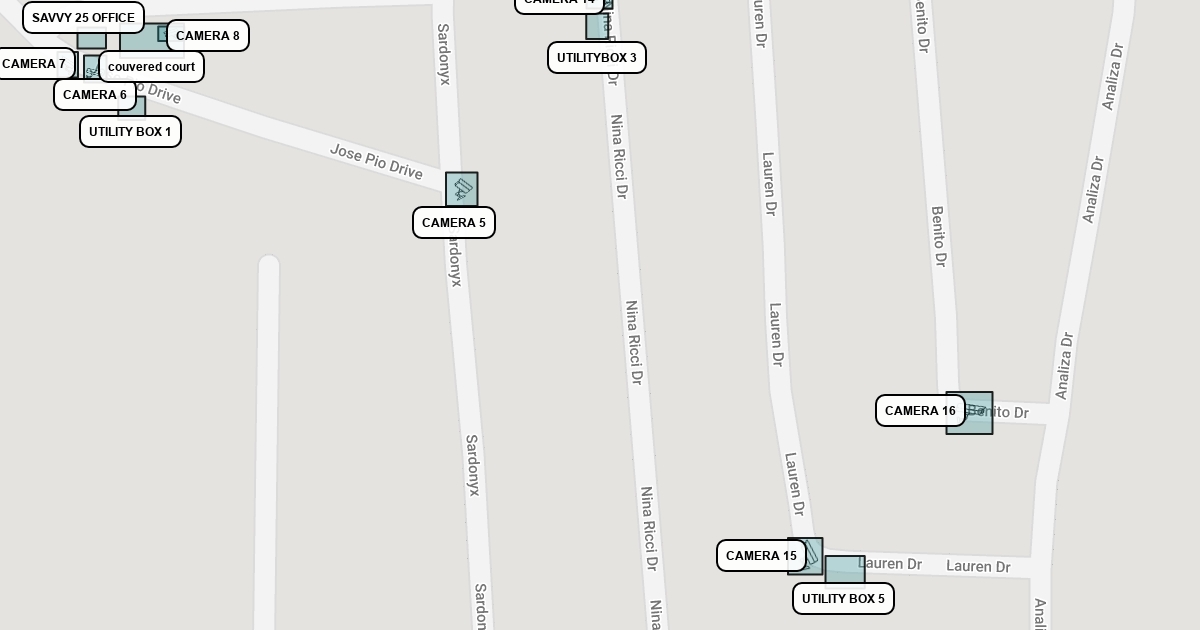Select the UTILITY BOX 1 marker
Screen dimensions: 1200x630
coord(132,106)
